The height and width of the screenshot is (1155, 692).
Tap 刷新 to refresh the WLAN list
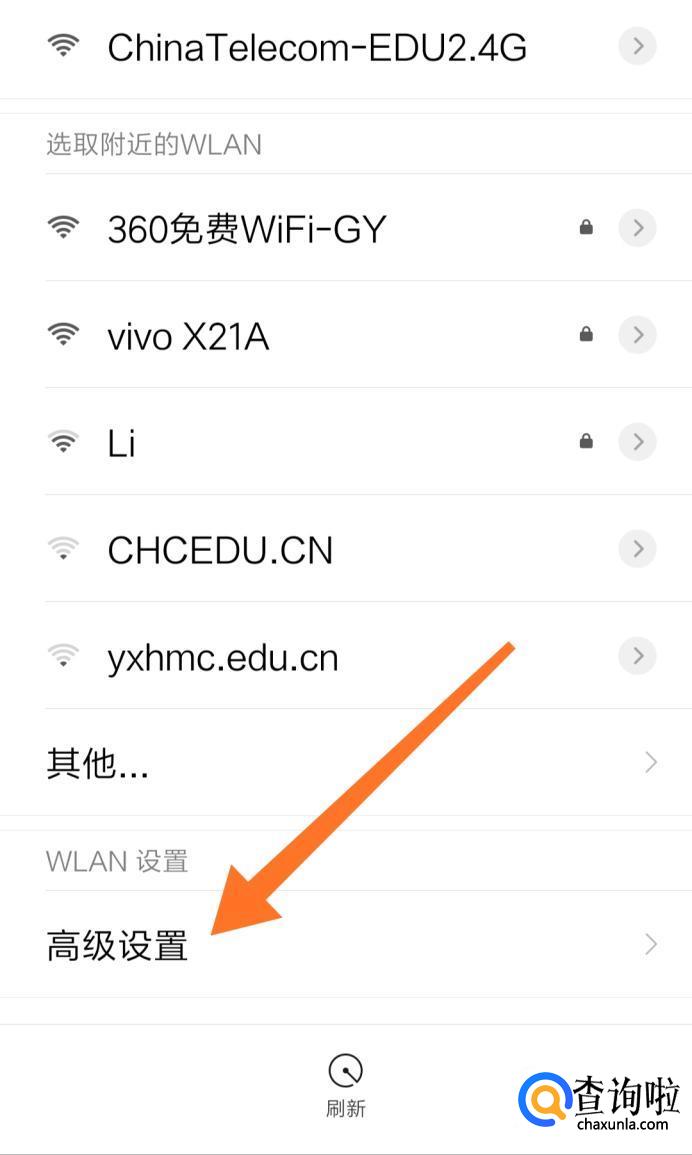pyautogui.click(x=346, y=1087)
